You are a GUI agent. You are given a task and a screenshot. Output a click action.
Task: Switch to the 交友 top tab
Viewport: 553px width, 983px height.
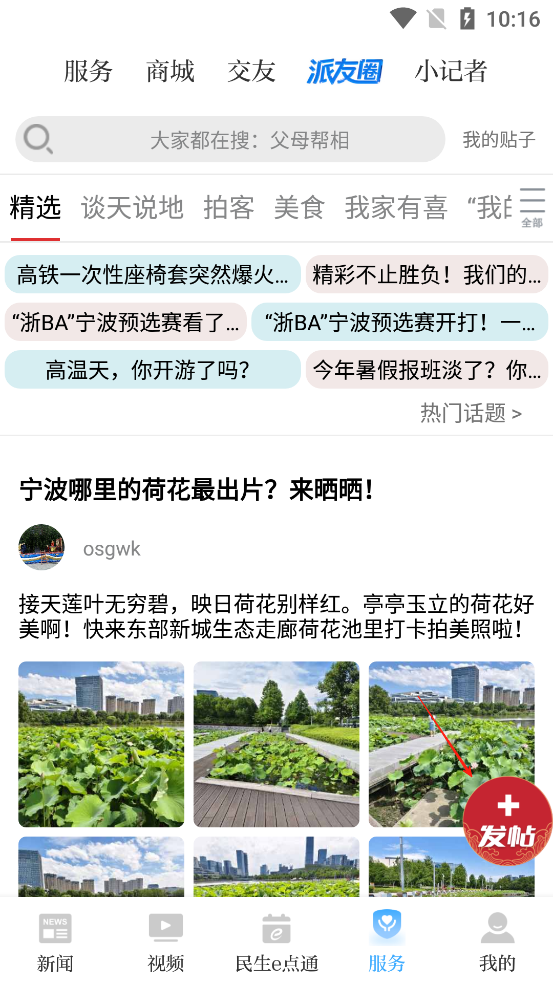[251, 71]
